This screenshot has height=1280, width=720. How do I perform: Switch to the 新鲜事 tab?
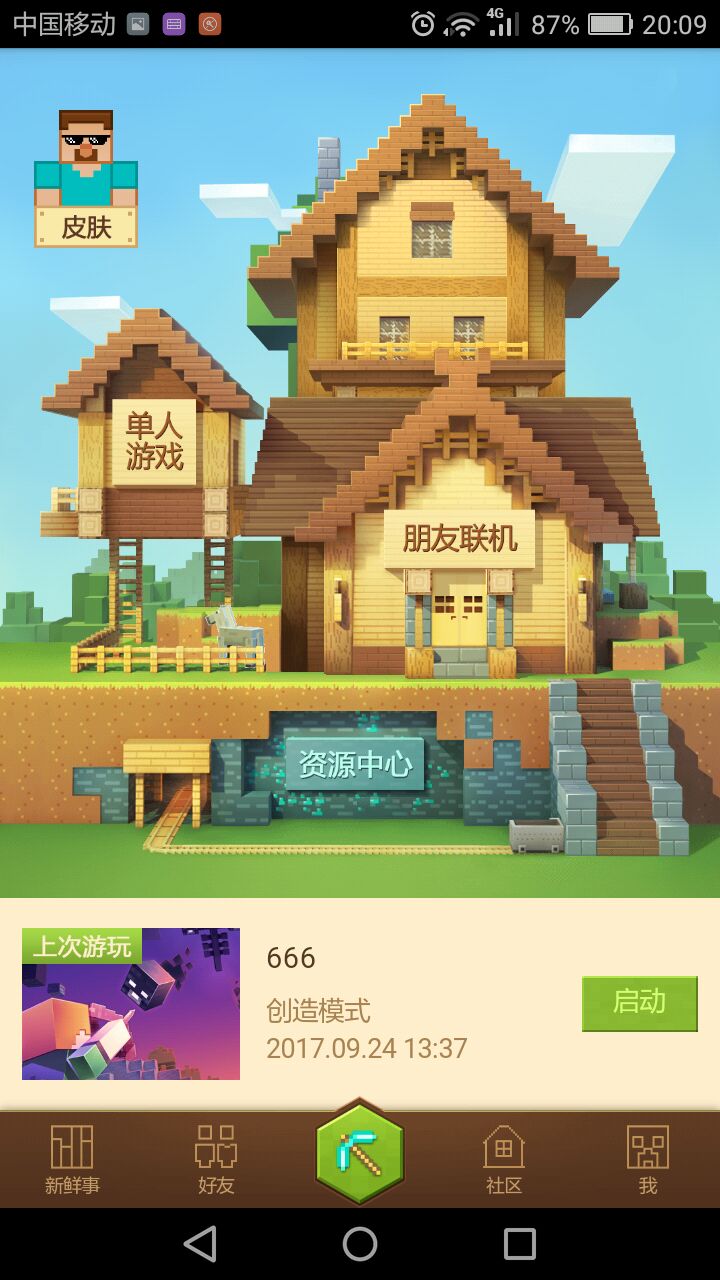(x=72, y=1160)
